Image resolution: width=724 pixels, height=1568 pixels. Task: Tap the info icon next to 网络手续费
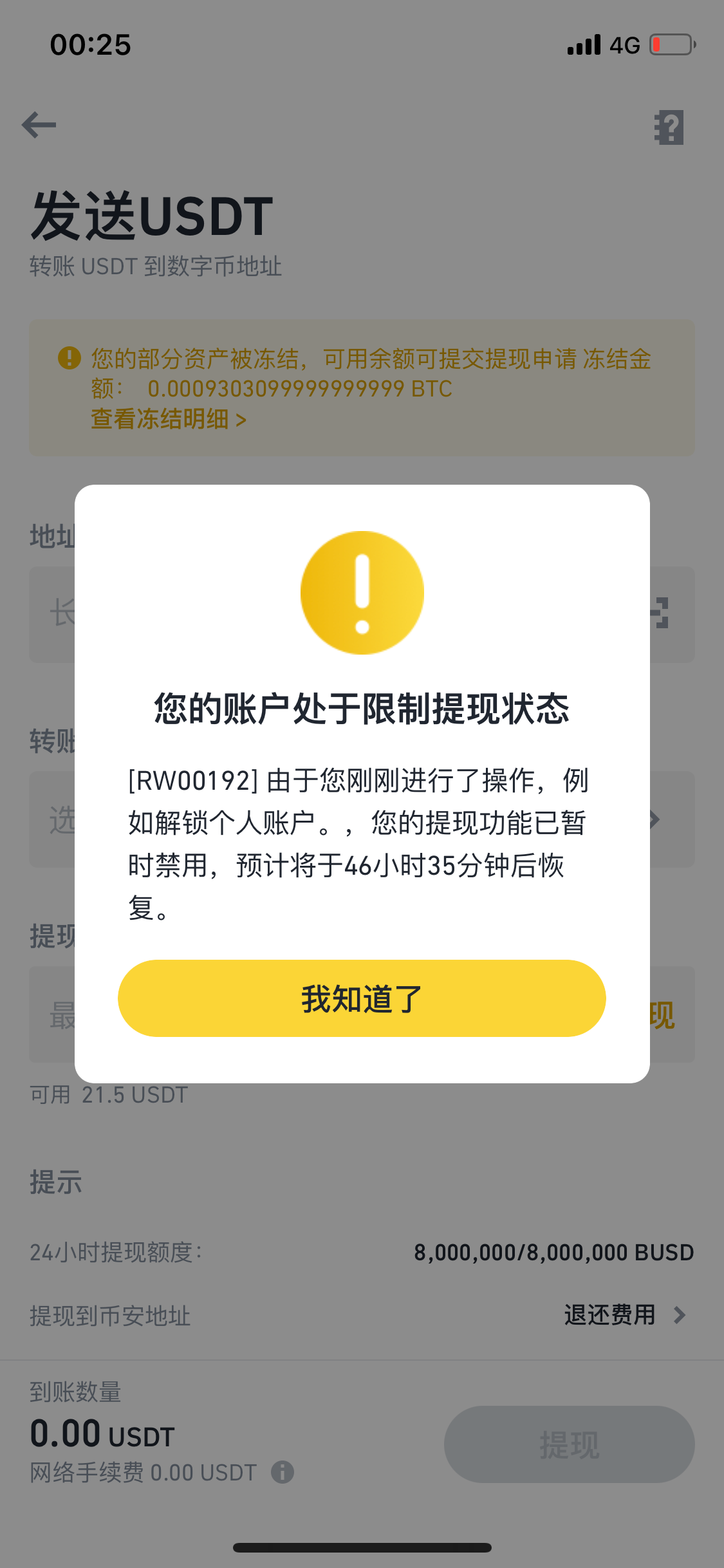tap(283, 1472)
